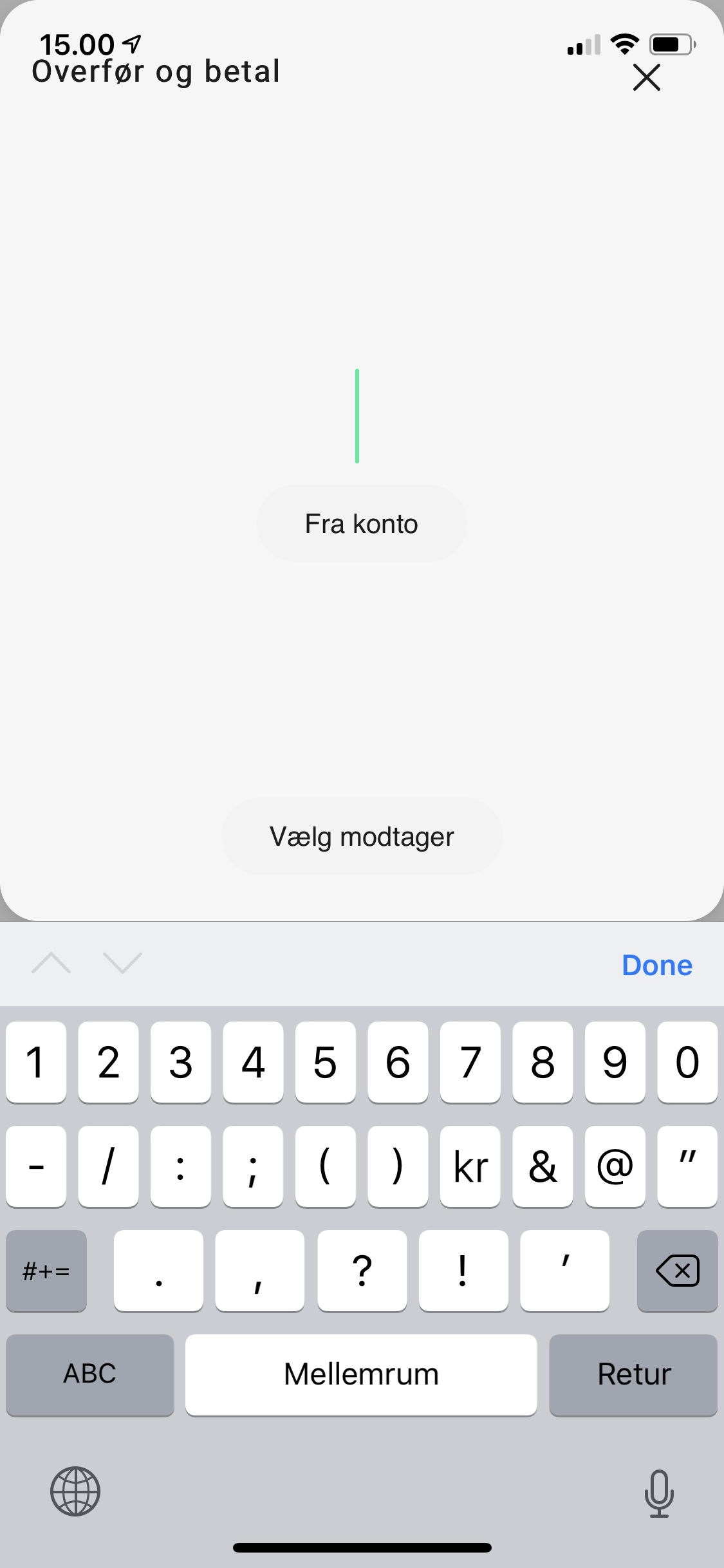Image resolution: width=724 pixels, height=1568 pixels.
Task: Switch to the #+= symbols keyboard
Action: [x=46, y=1271]
